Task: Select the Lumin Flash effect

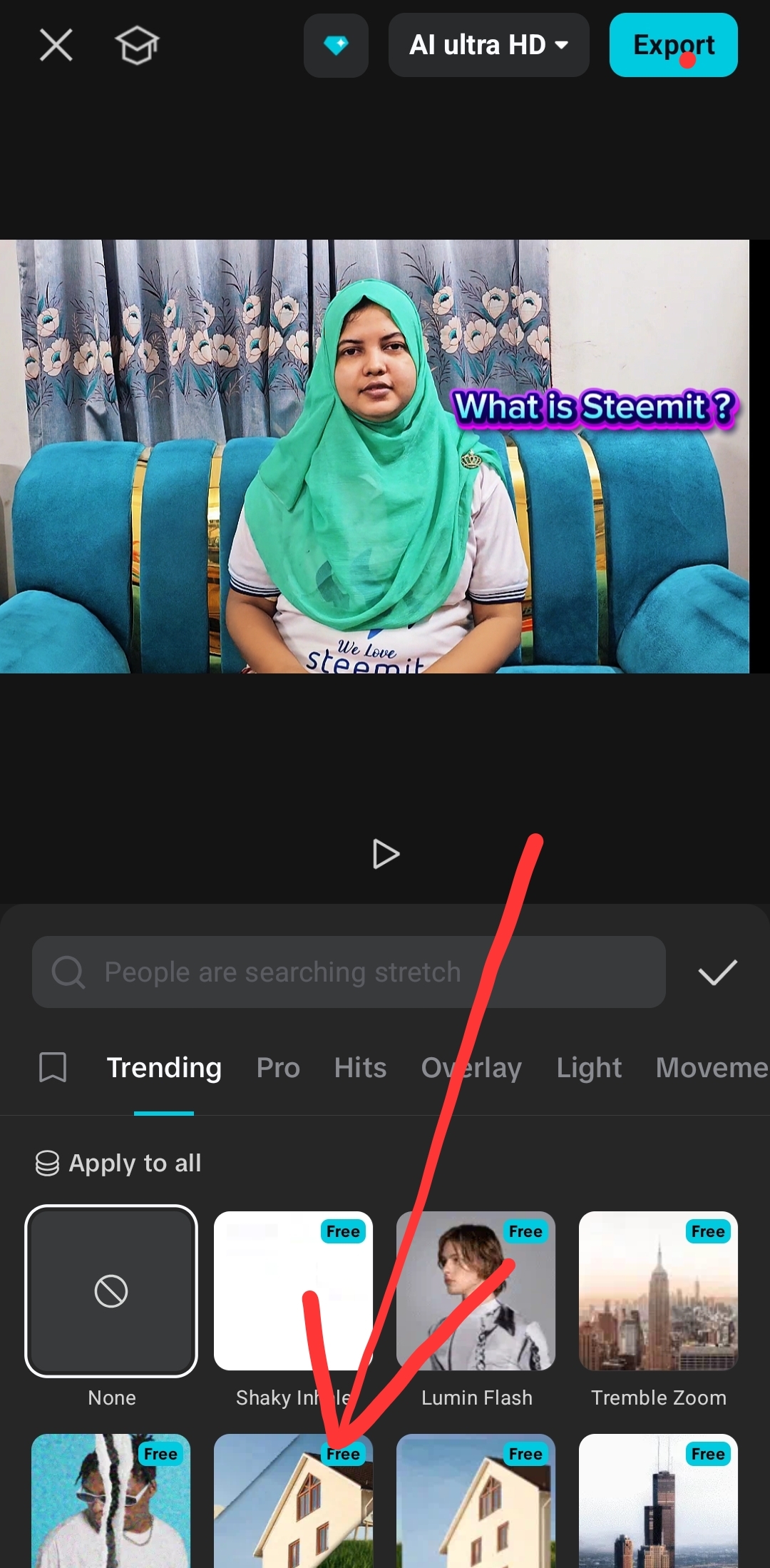Action: tap(476, 1290)
